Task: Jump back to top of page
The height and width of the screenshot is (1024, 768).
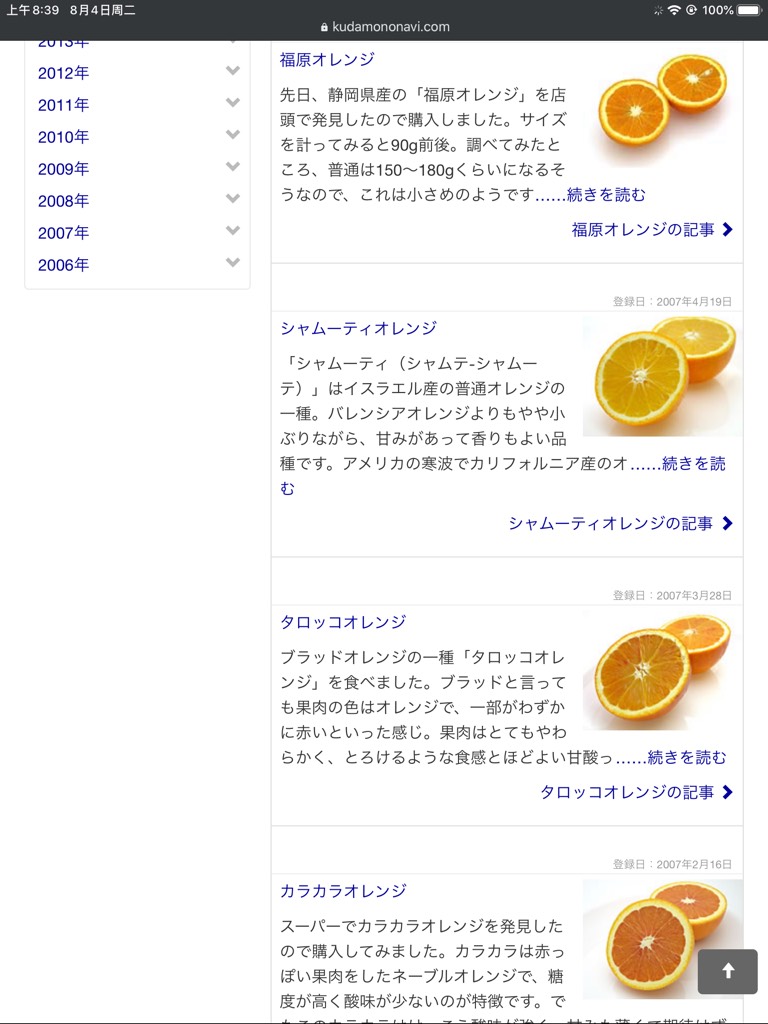Action: [727, 971]
